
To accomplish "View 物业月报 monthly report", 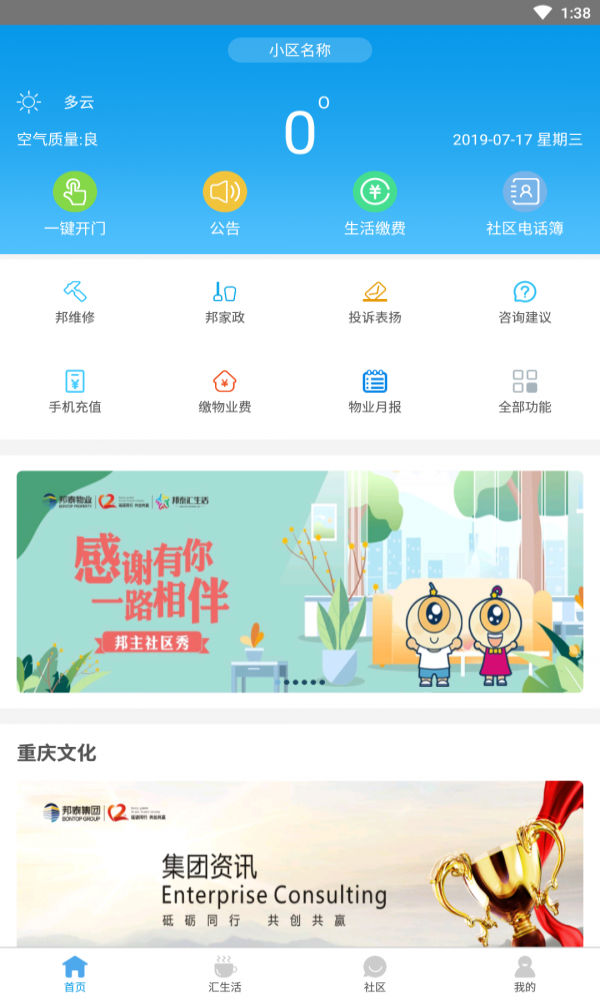I will [x=375, y=391].
